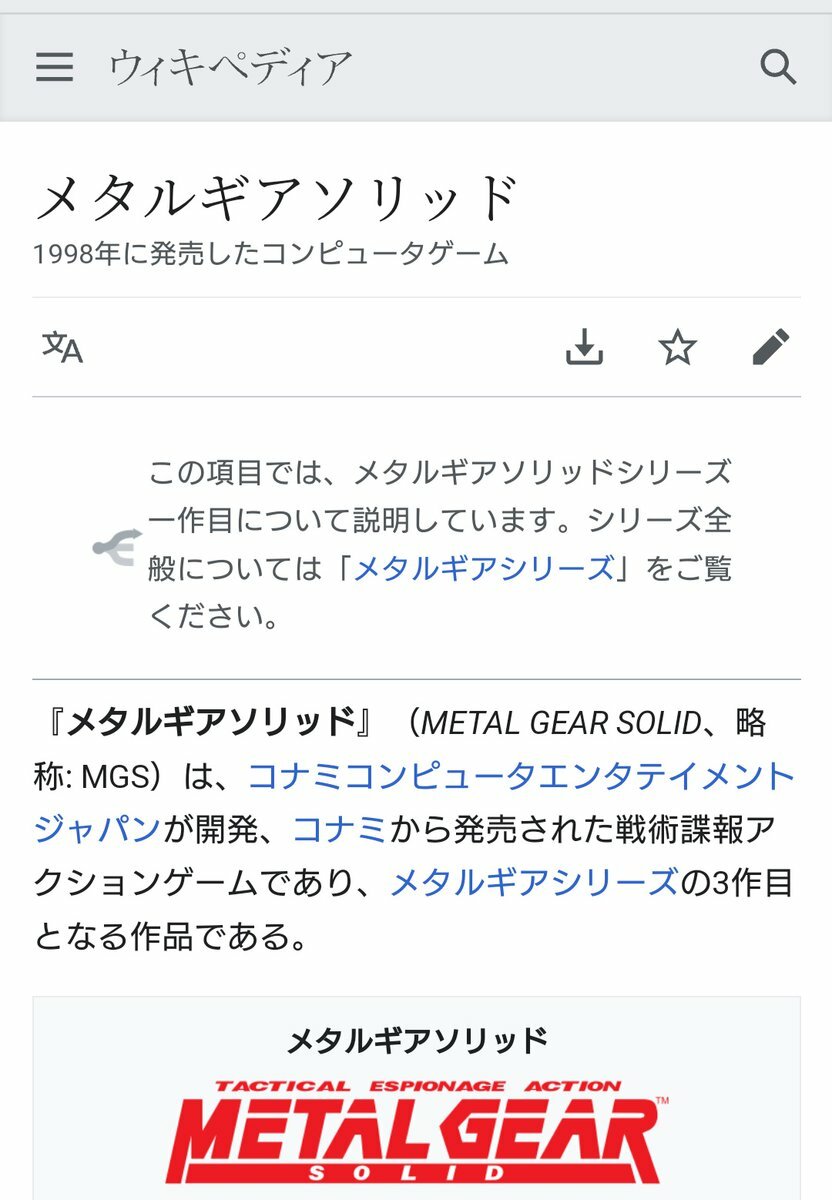This screenshot has width=832, height=1200.
Task: Download this article
Action: (x=585, y=347)
